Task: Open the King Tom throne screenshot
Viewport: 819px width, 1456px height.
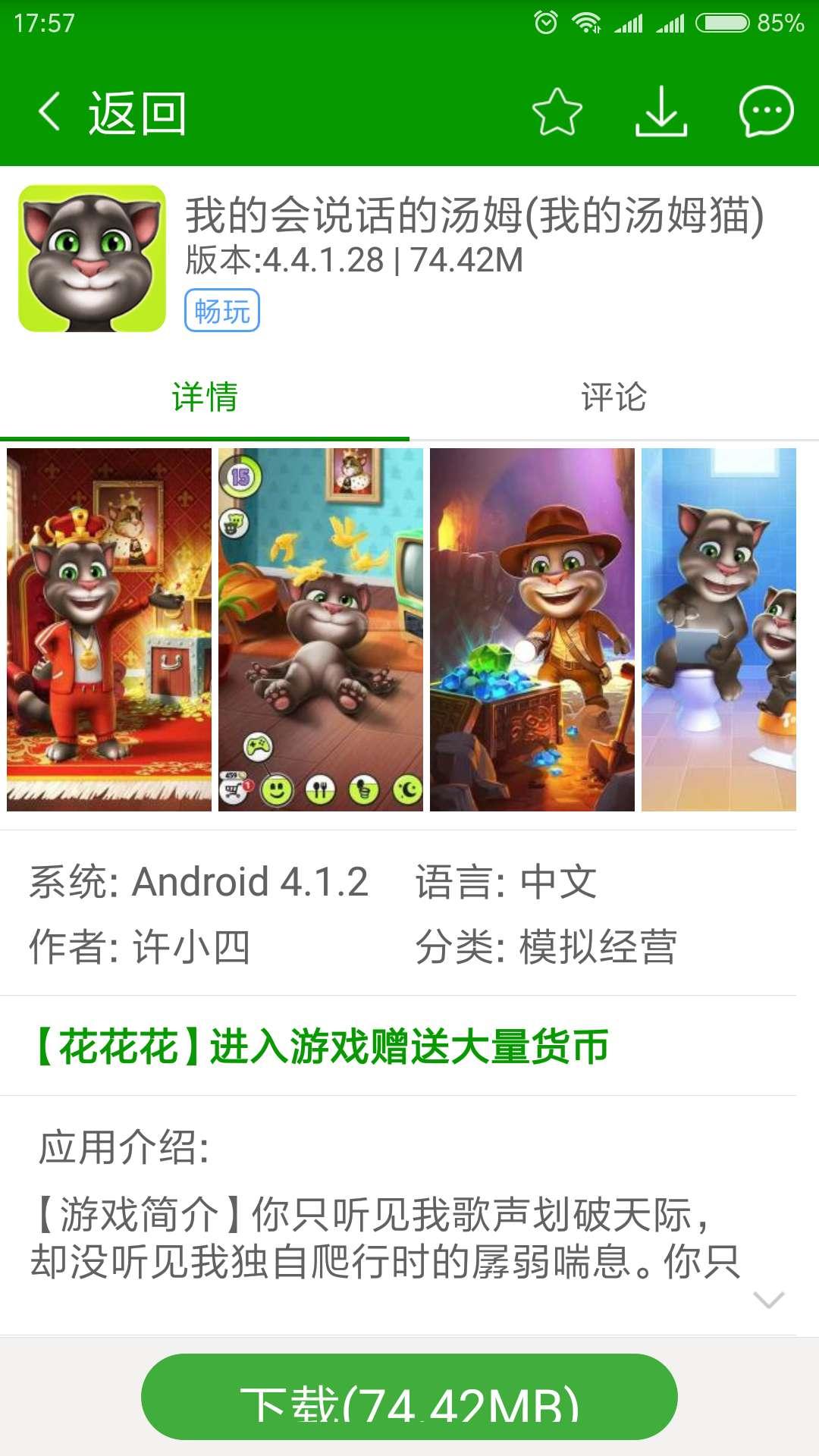Action: coord(109,629)
